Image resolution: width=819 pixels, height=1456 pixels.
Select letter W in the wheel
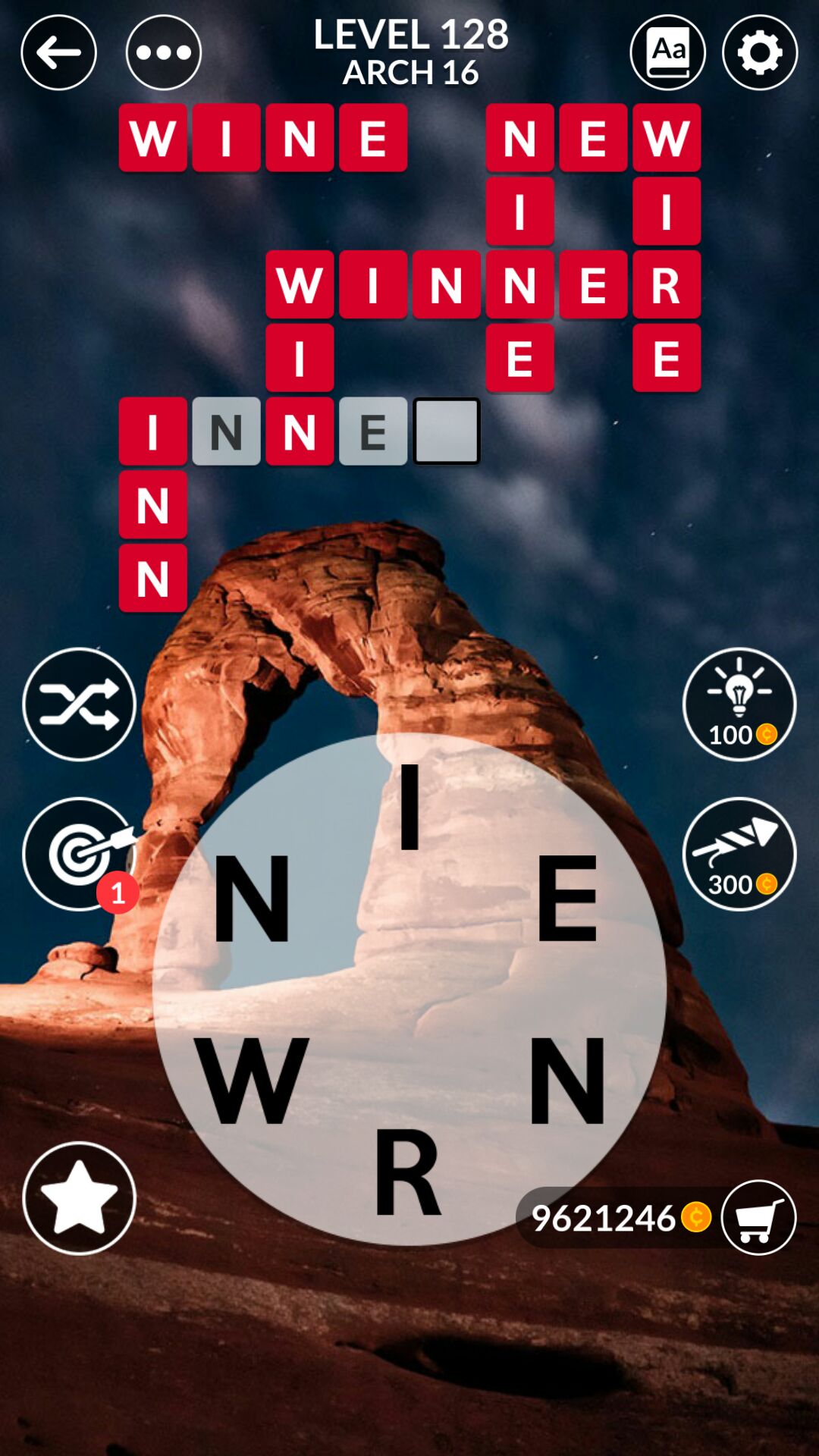pos(251,1080)
